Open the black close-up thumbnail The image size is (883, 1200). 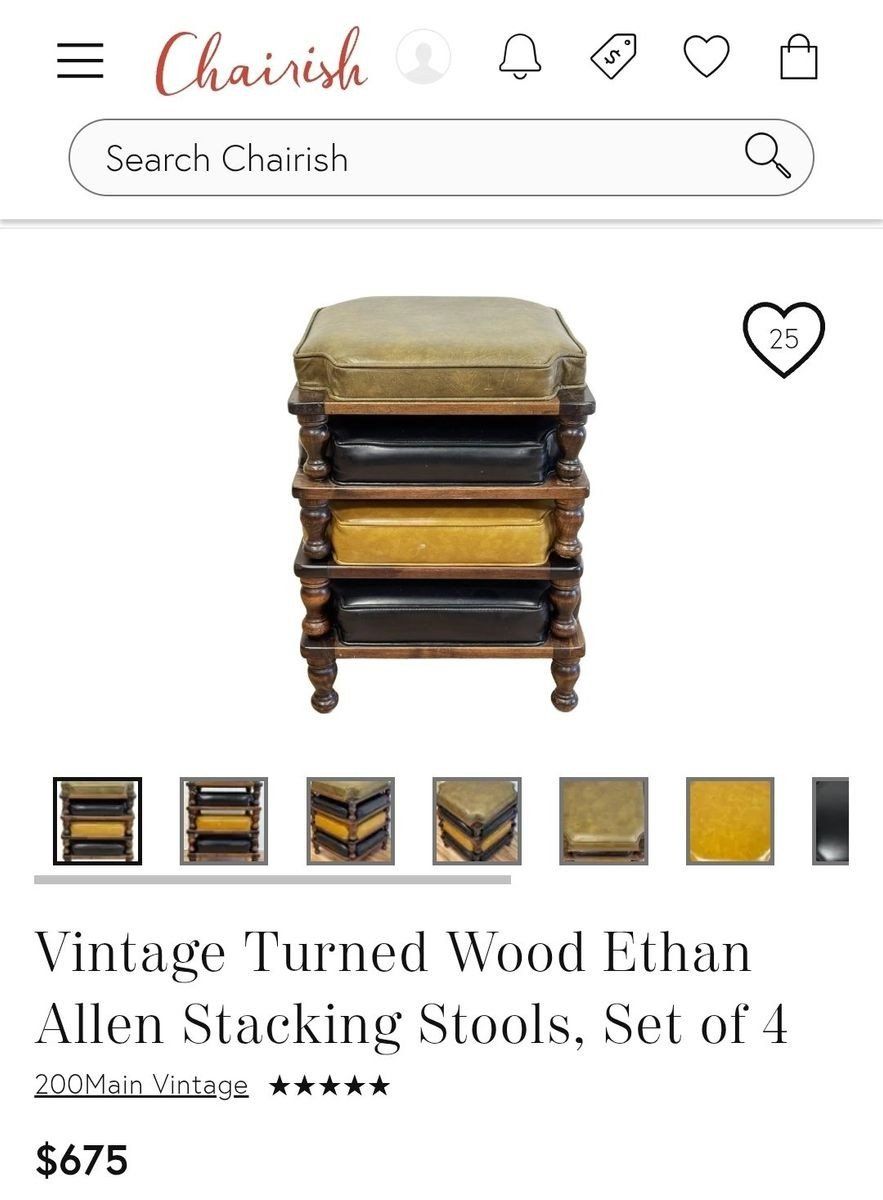pos(831,820)
